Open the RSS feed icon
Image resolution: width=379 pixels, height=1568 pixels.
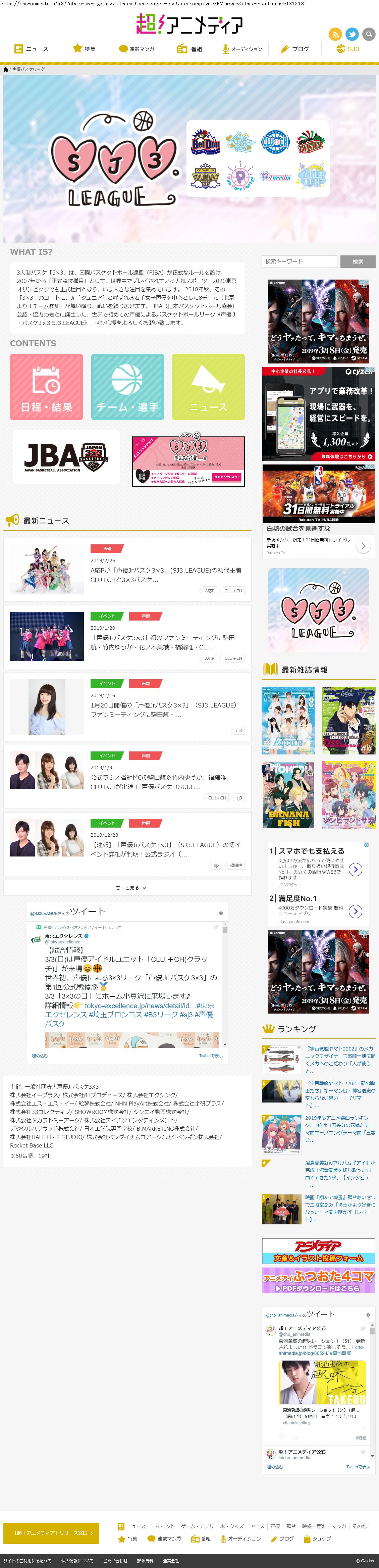(335, 34)
